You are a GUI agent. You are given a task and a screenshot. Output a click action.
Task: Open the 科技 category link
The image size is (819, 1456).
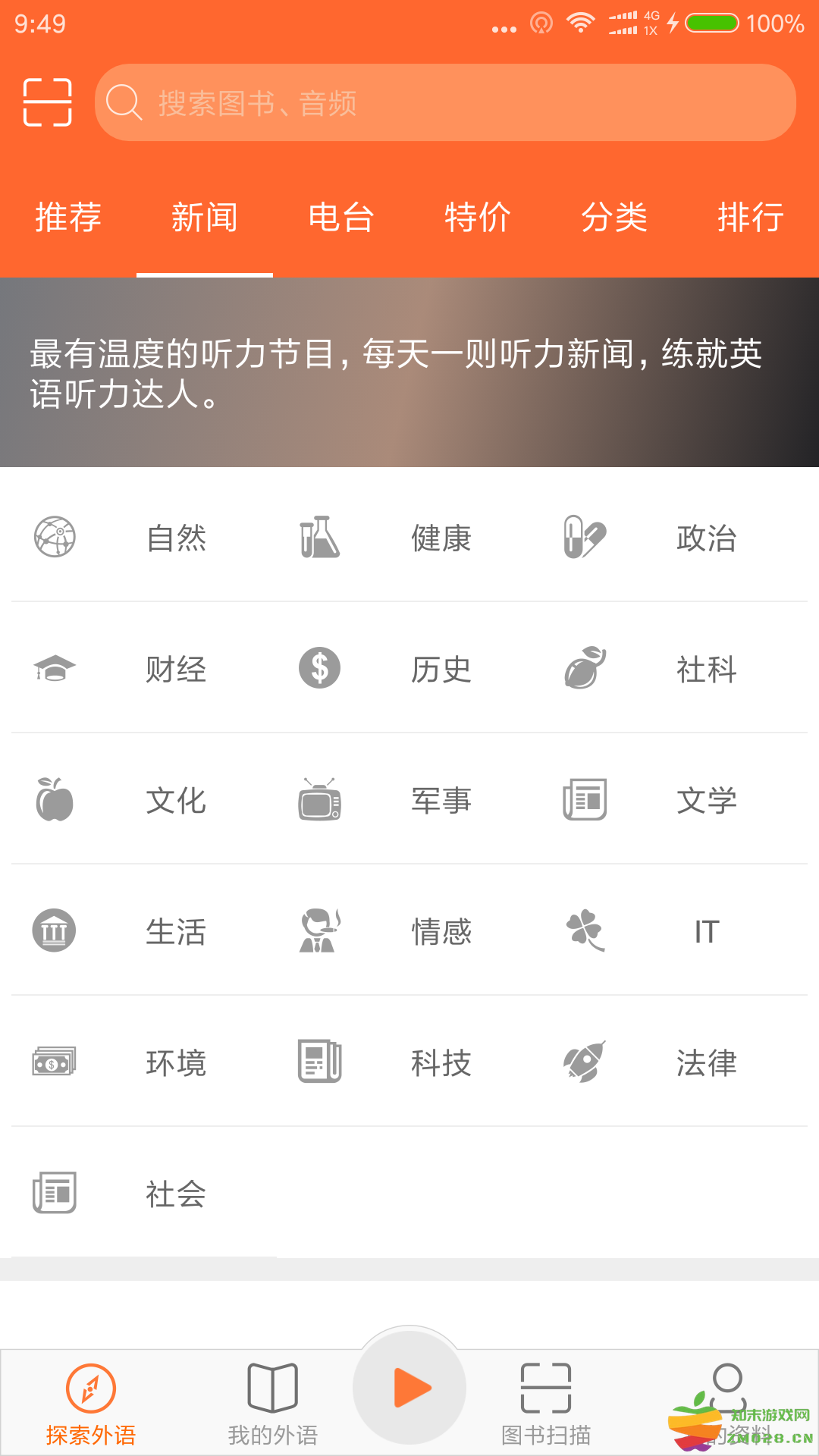click(442, 1062)
